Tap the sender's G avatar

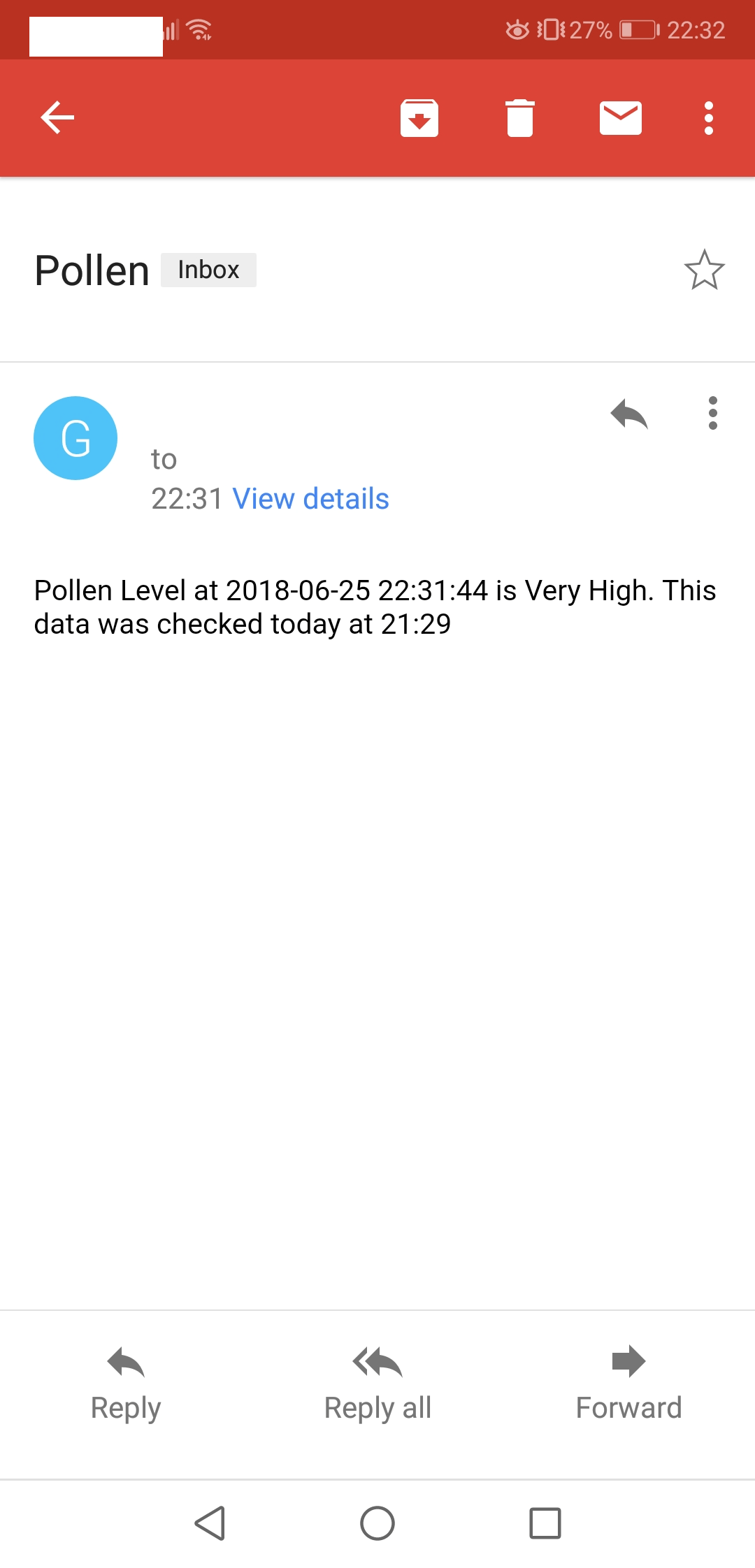coord(75,438)
